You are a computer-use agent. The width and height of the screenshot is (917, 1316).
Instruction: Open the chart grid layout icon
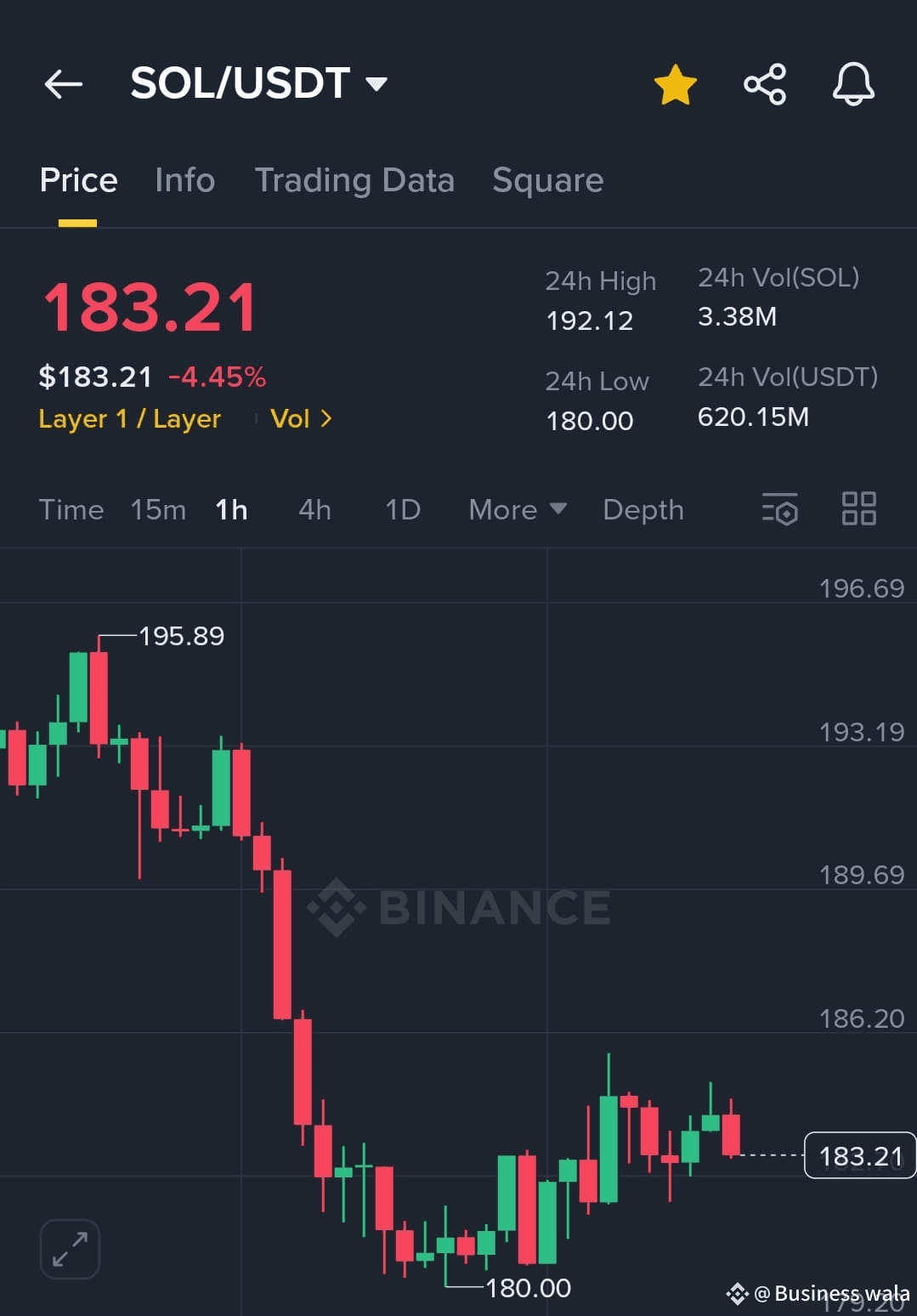pos(858,509)
